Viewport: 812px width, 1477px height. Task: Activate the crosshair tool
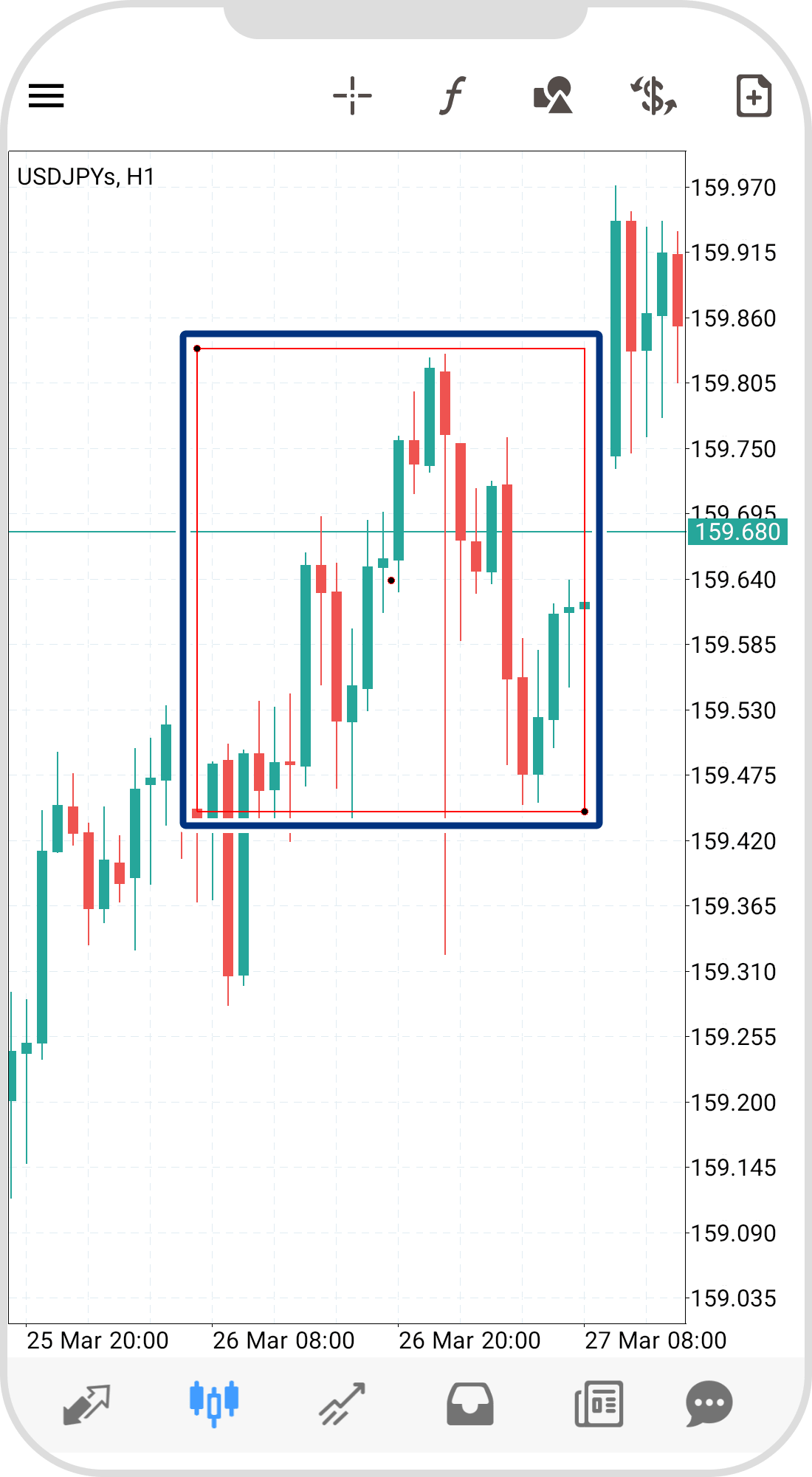click(352, 96)
